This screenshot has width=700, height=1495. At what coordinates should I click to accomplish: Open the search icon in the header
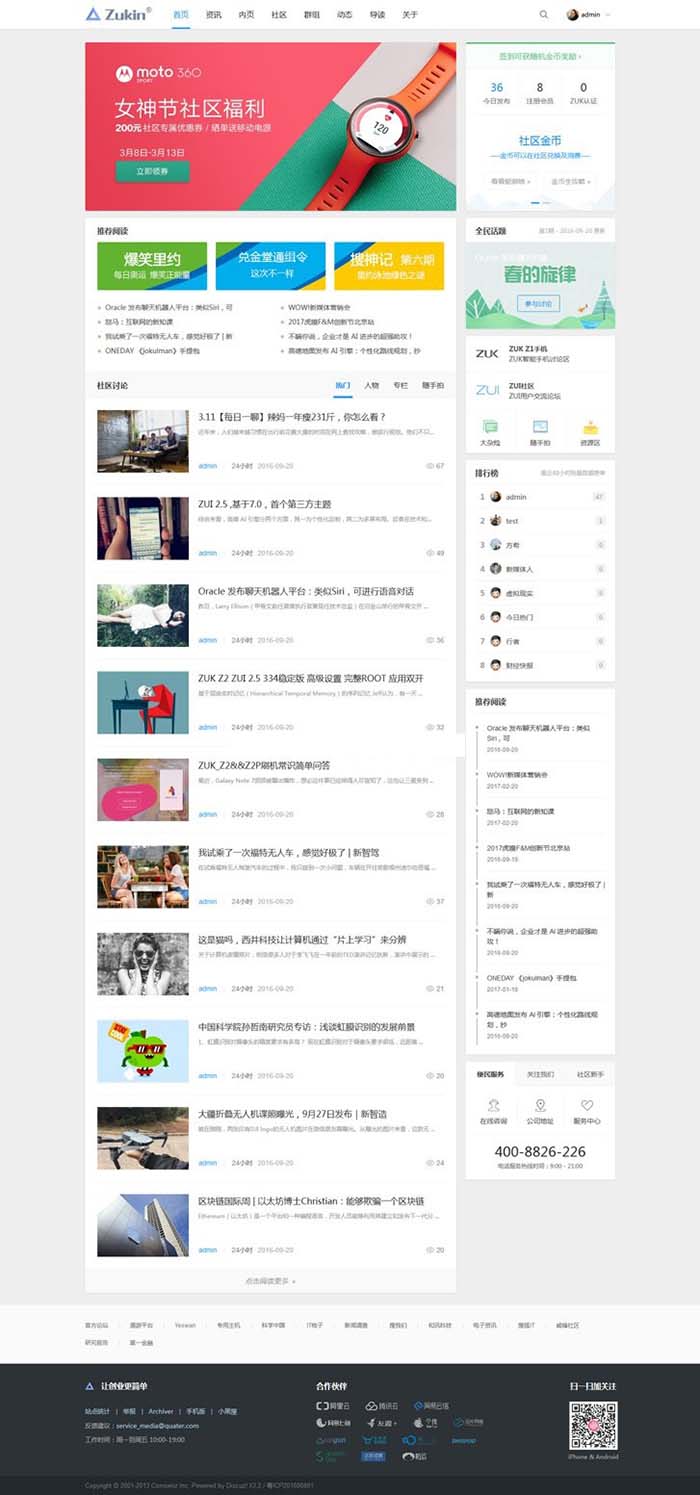(x=544, y=15)
